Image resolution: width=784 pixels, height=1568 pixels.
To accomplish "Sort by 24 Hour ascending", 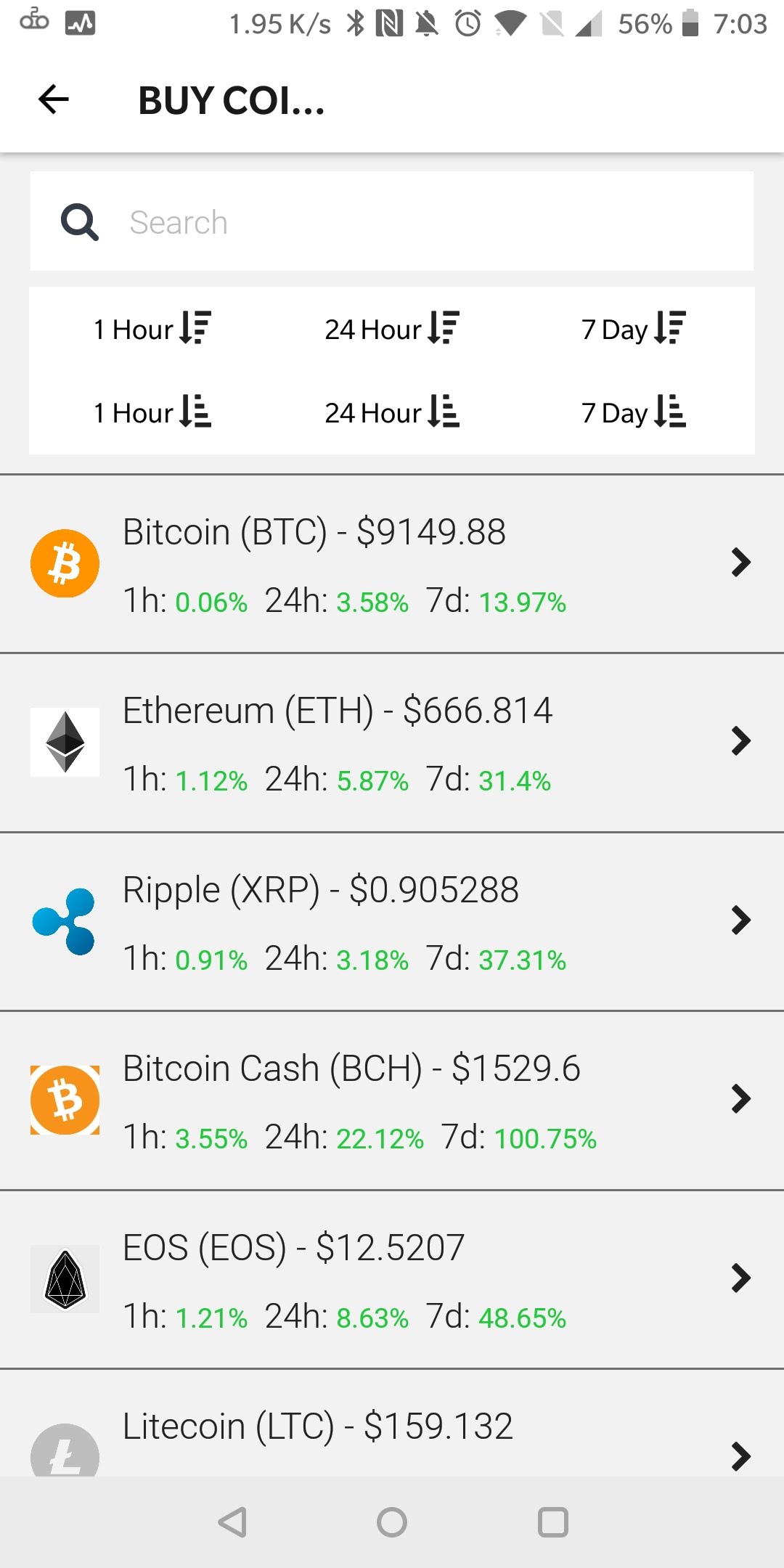I will tap(392, 412).
